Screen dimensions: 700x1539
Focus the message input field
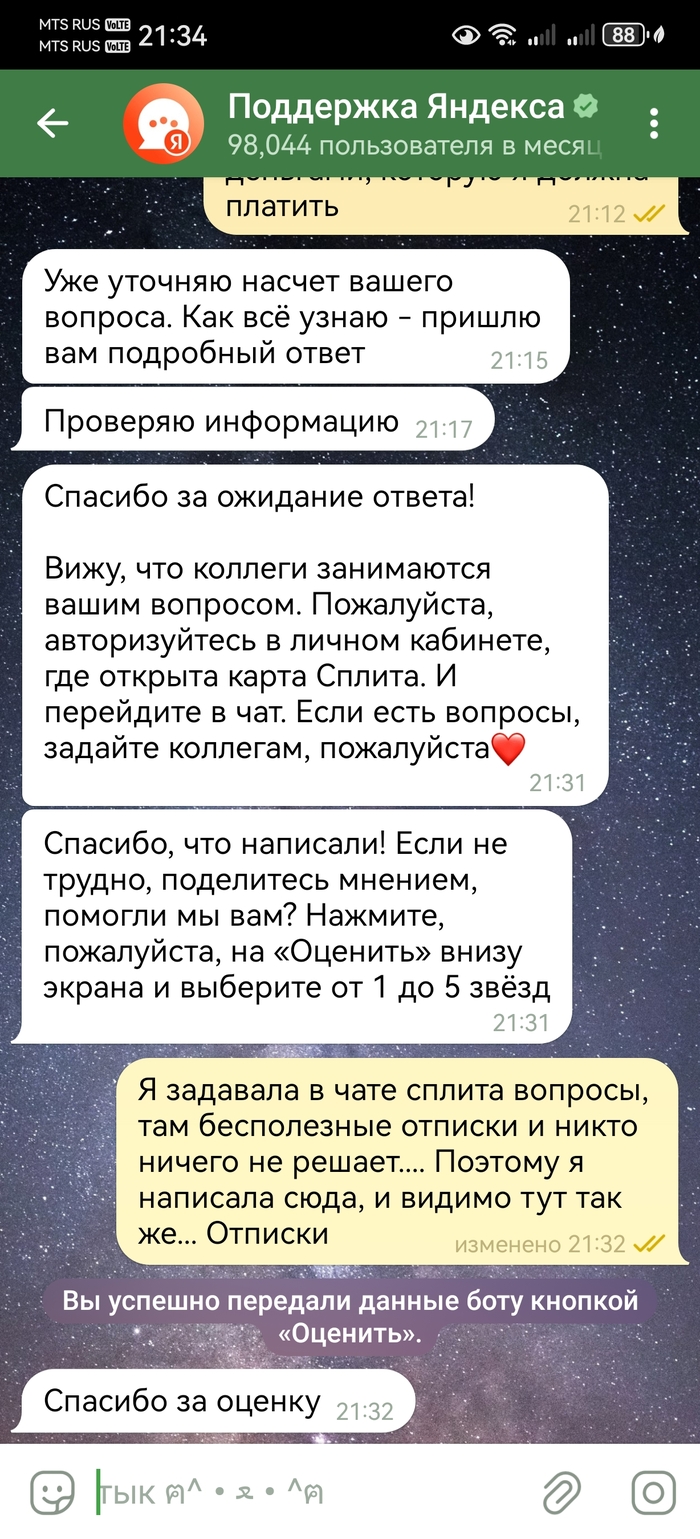click(300, 1493)
